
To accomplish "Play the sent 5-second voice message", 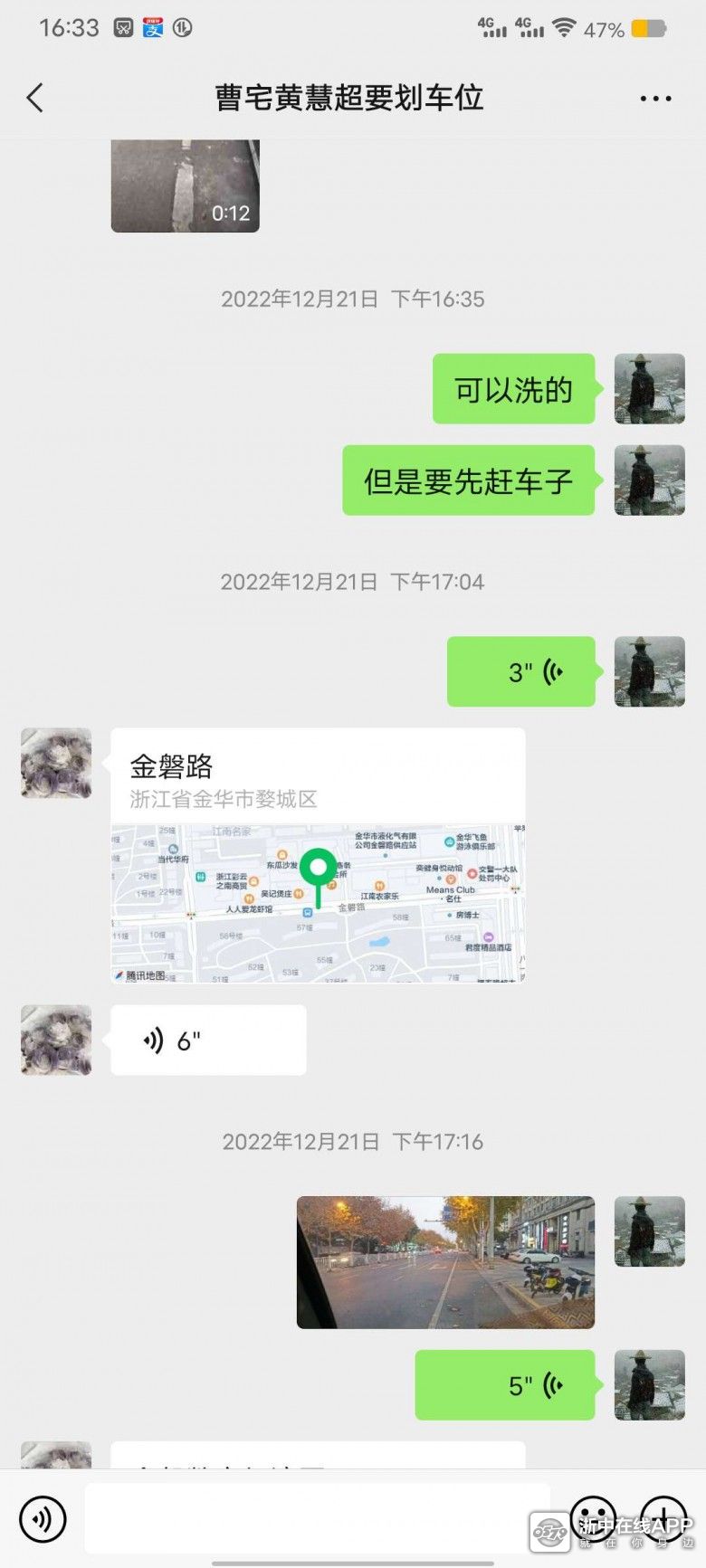I will coord(505,1384).
